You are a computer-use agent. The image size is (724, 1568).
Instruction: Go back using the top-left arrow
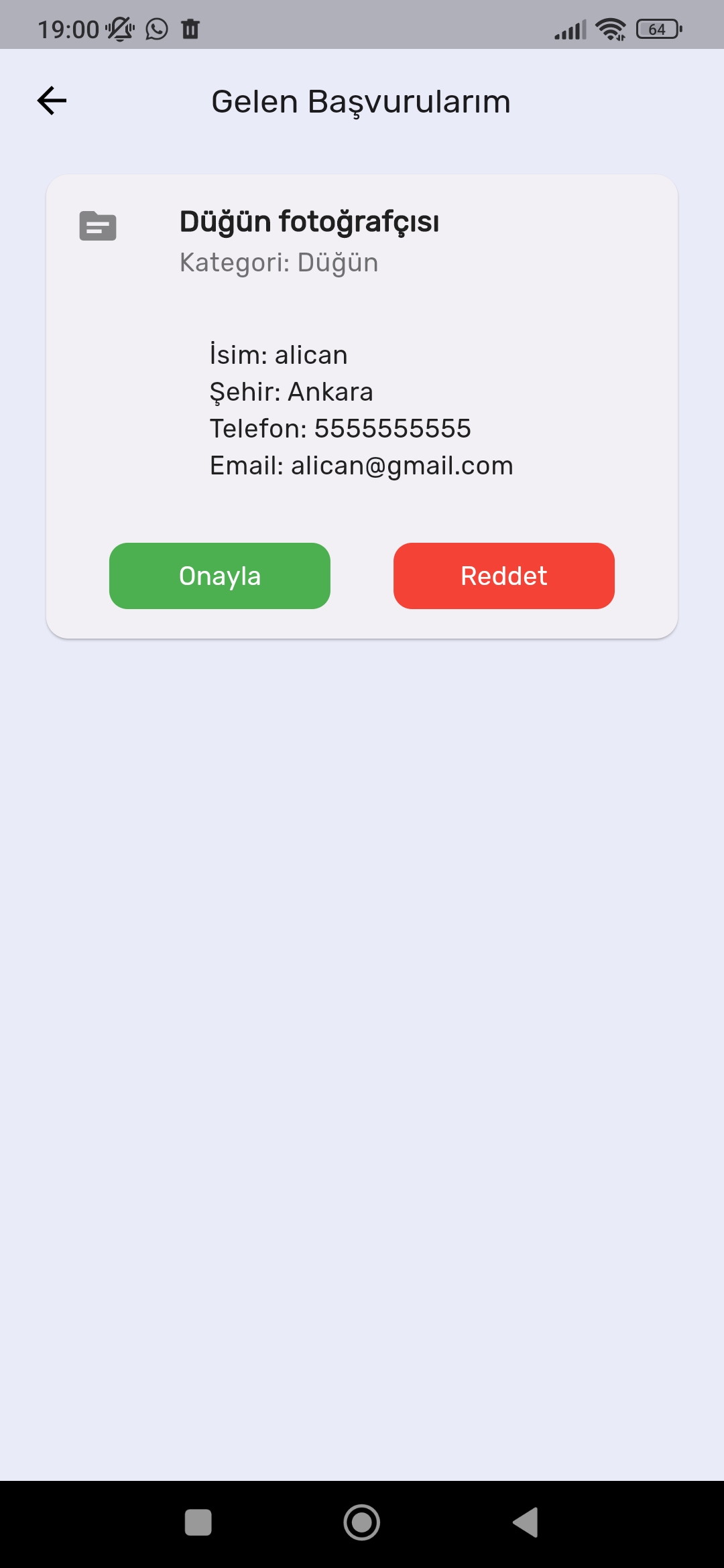click(x=52, y=101)
